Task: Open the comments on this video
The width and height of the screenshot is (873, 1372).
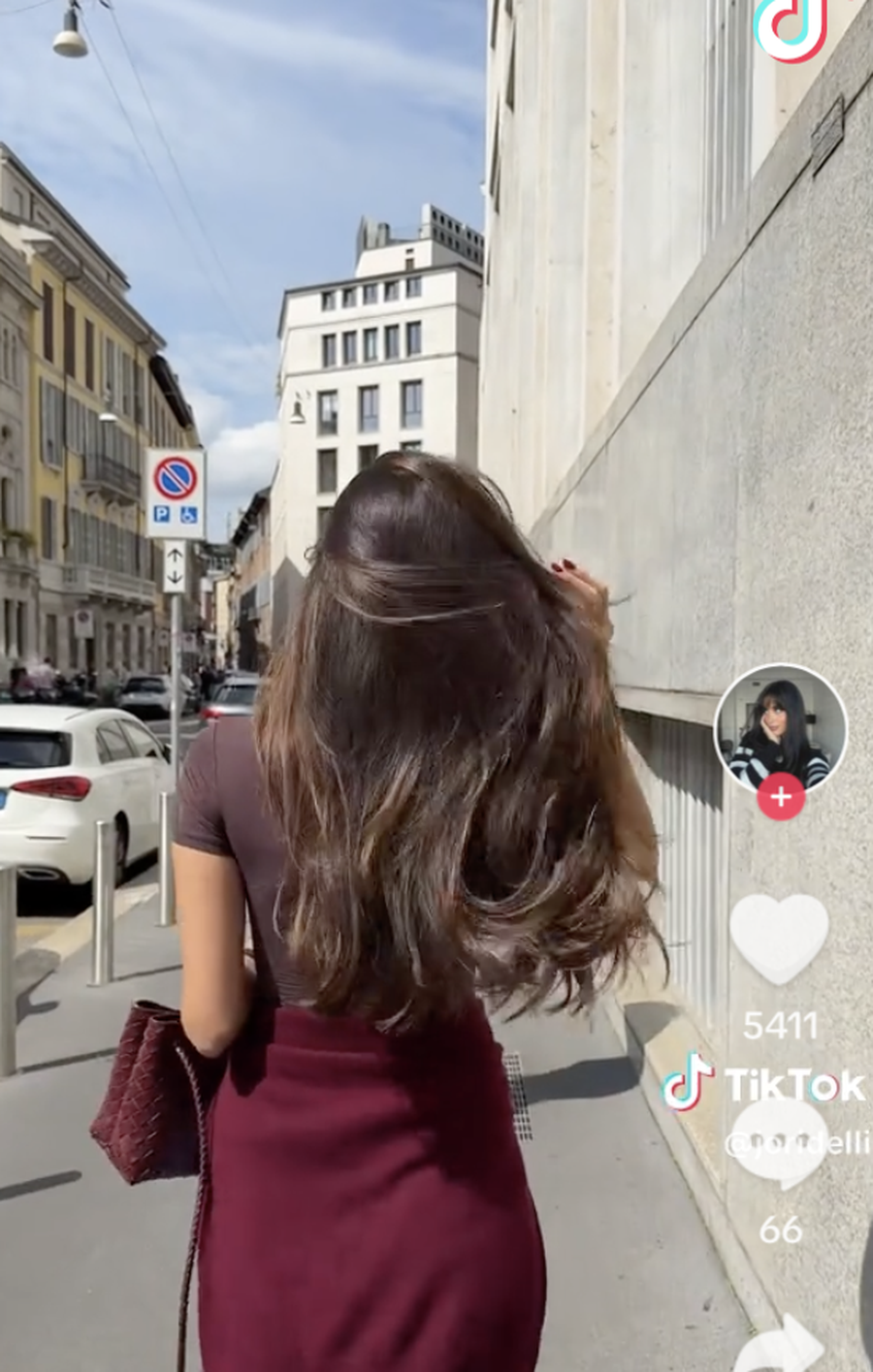Action: 782,1144
